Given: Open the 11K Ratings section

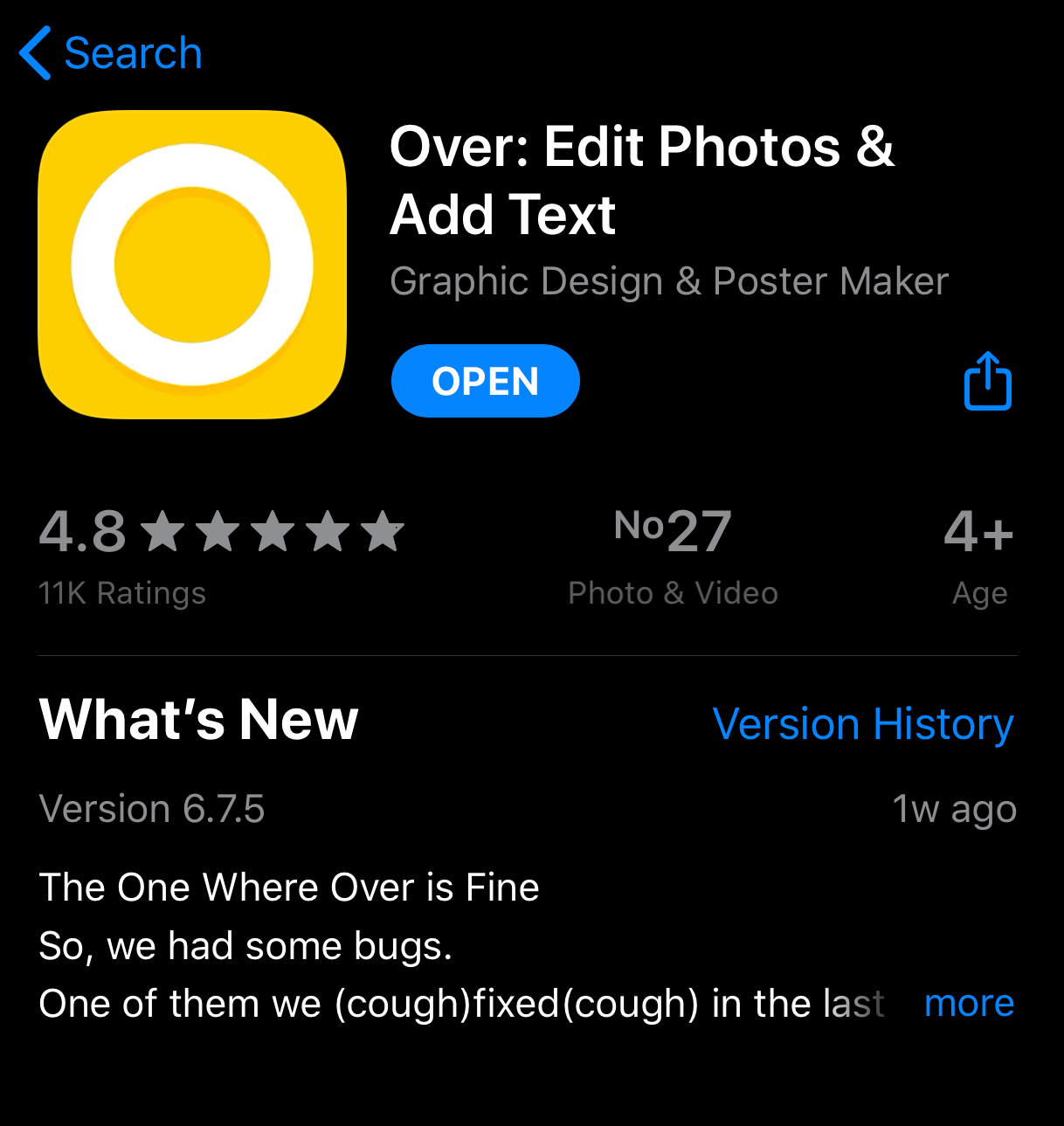Looking at the screenshot, I should pos(121,592).
